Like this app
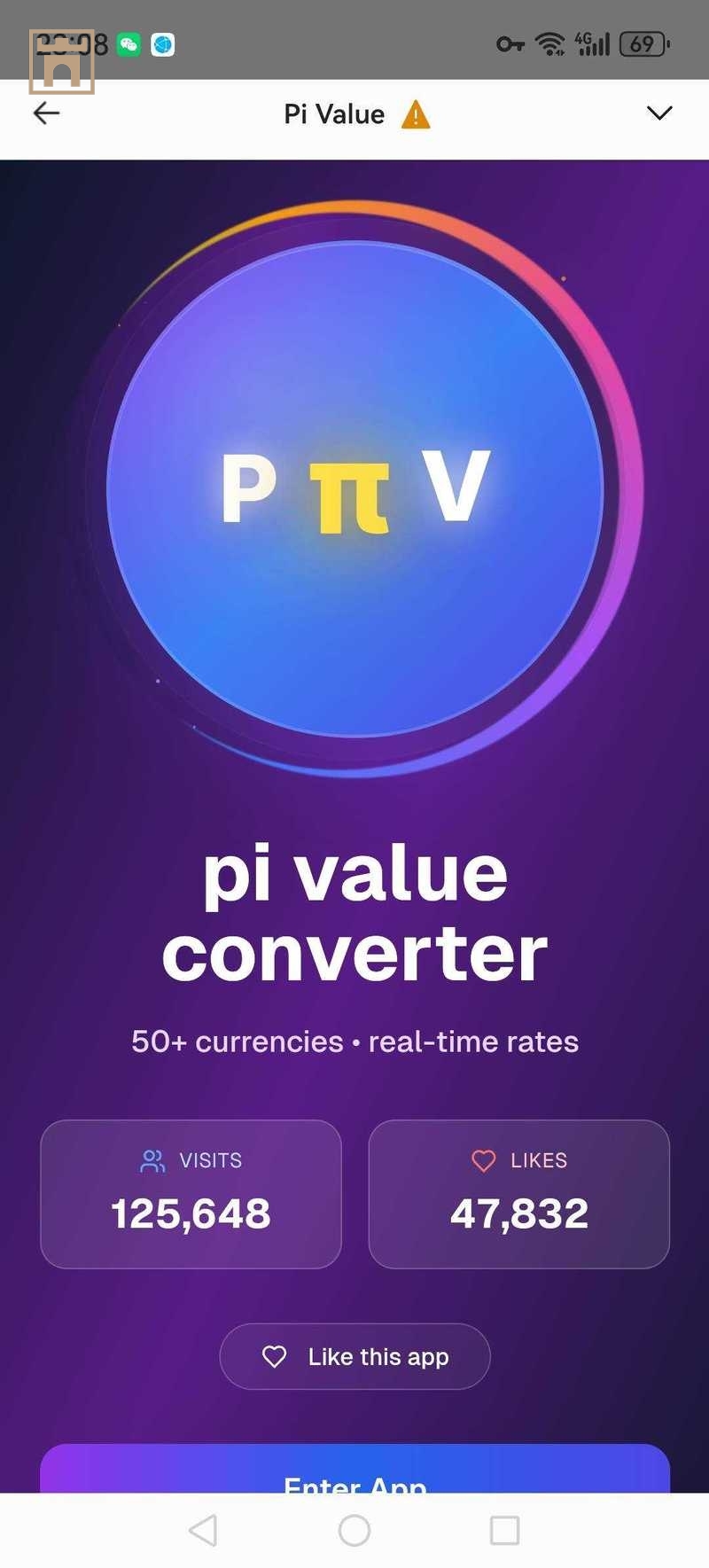709x1568 pixels. [354, 1356]
